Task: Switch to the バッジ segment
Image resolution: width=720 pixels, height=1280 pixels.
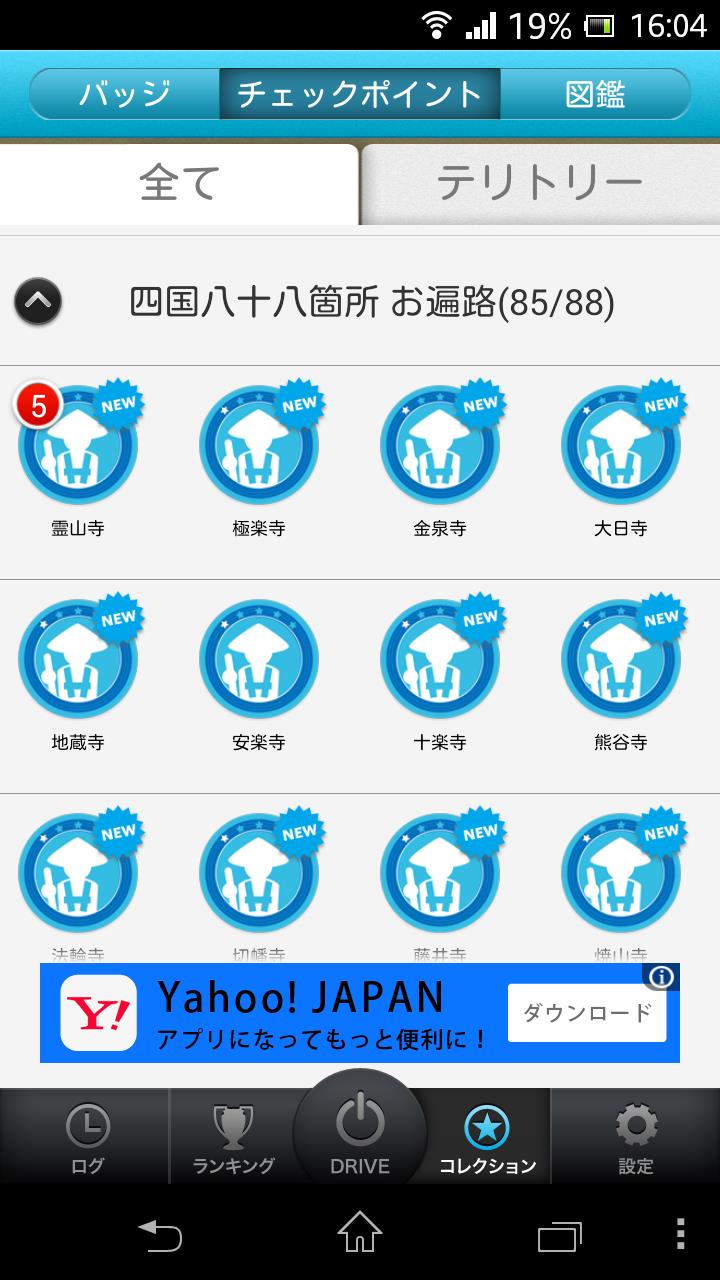Action: coord(125,94)
